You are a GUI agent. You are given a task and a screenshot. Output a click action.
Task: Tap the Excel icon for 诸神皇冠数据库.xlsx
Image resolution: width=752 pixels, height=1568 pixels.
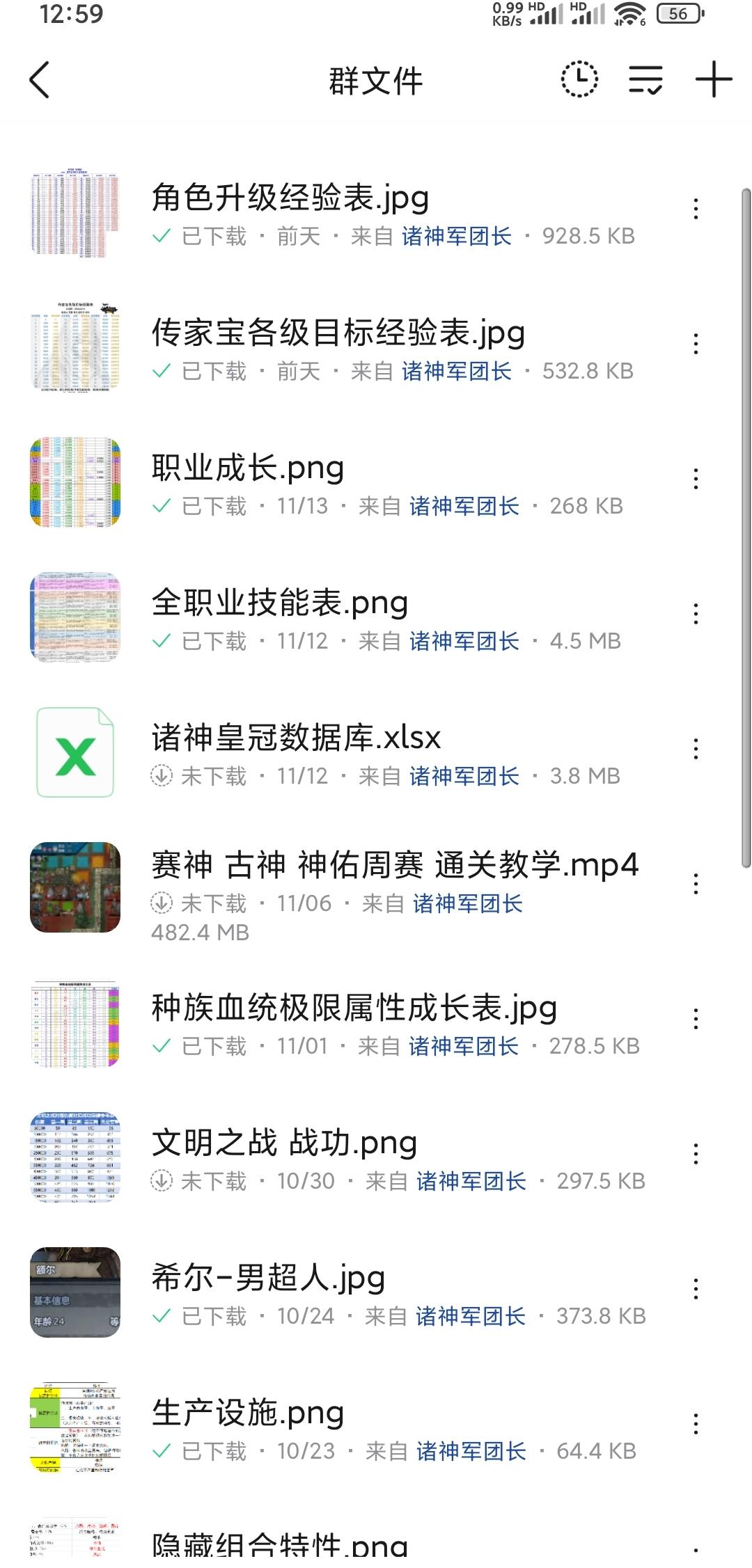pyautogui.click(x=75, y=750)
